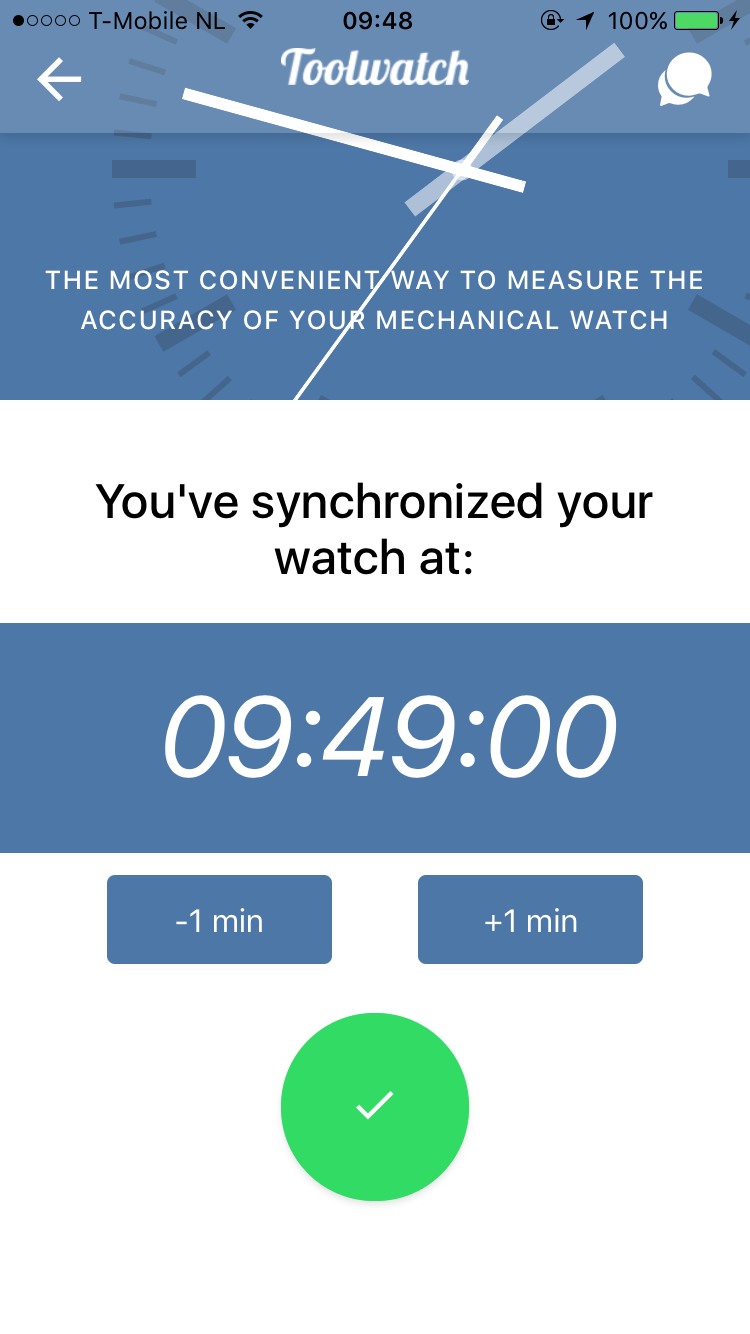Select the accuracy tagline text in the header
Viewport: 750px width, 1334px height.
(375, 300)
